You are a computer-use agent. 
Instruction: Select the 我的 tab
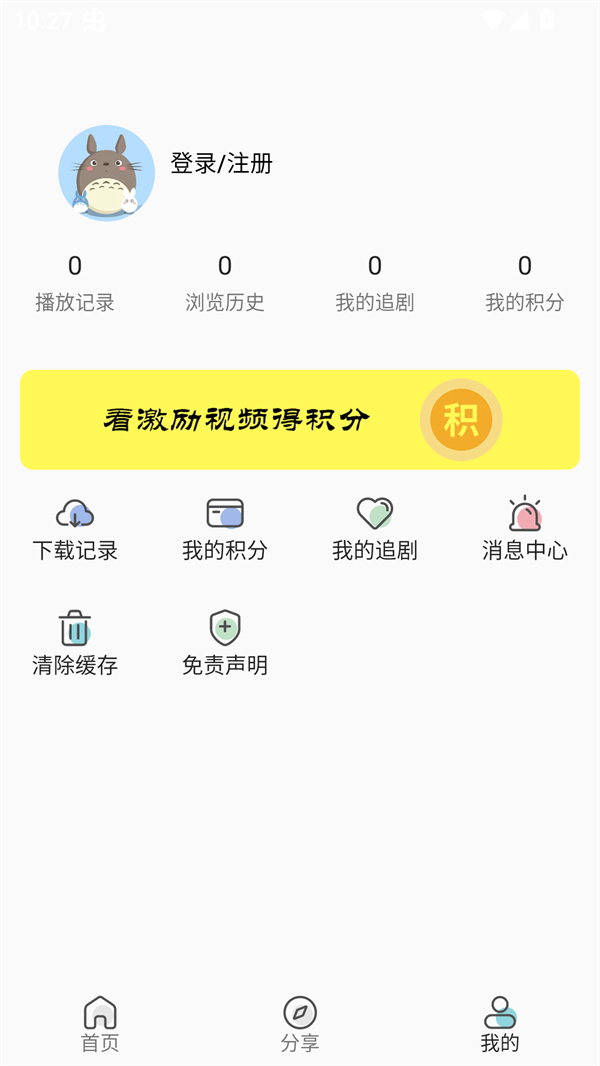pyautogui.click(x=500, y=1024)
